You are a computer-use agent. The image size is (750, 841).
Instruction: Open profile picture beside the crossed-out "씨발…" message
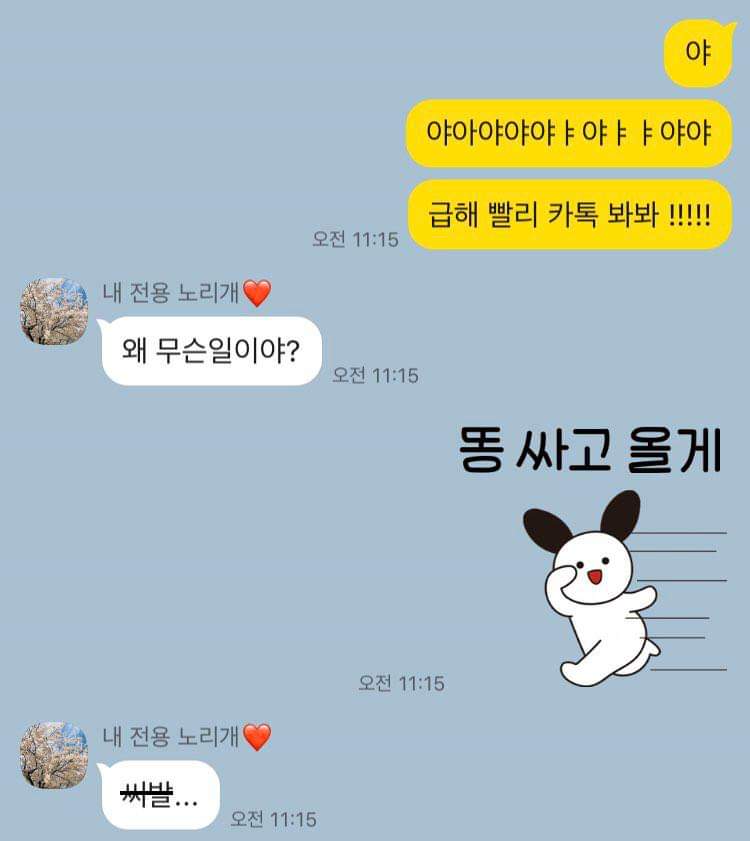pyautogui.click(x=55, y=755)
